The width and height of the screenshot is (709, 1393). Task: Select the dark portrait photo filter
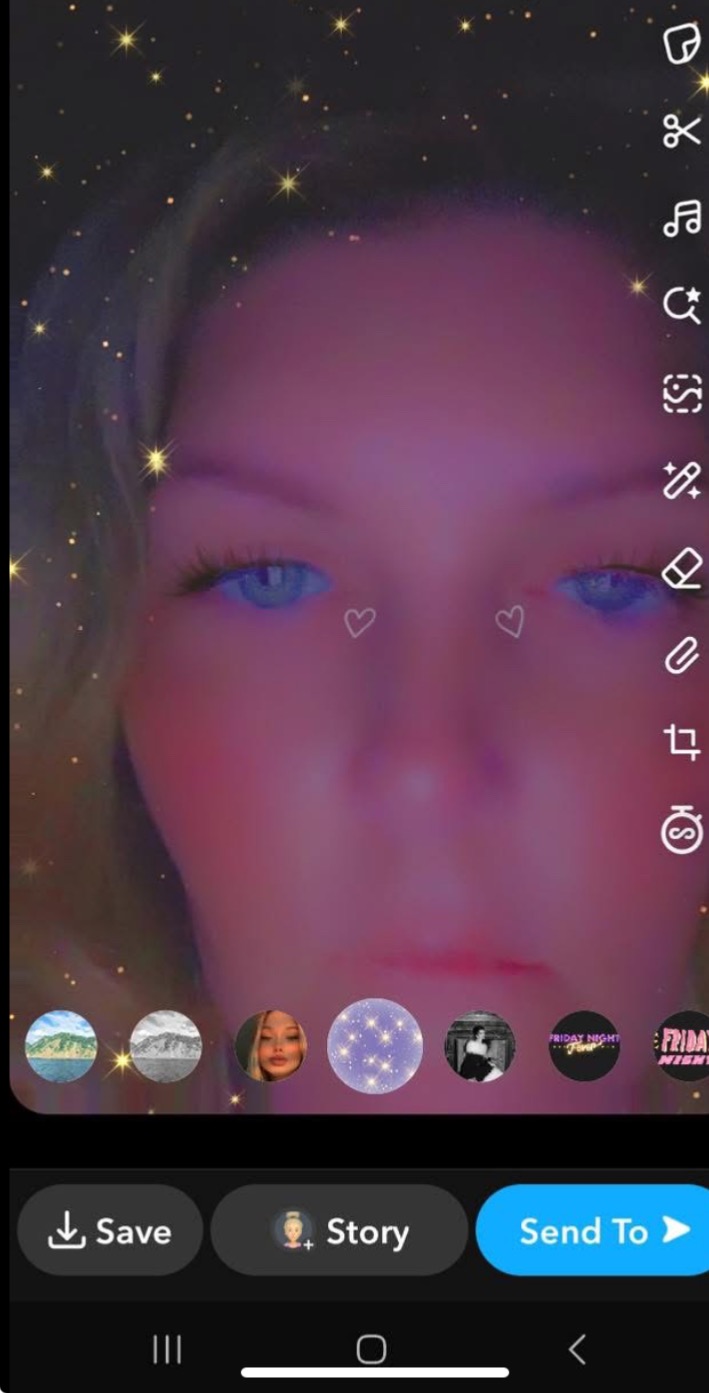480,1046
